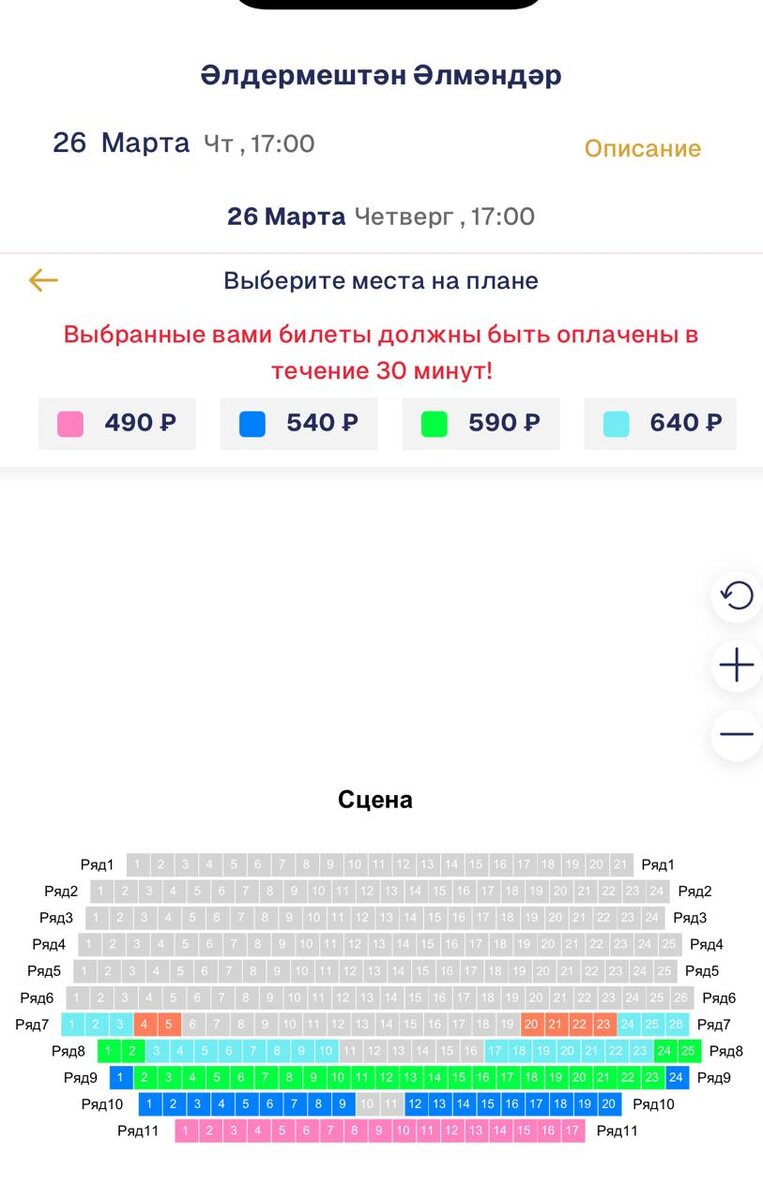
Task: Choose seat 20 in Ряд10
Action: tap(609, 1104)
